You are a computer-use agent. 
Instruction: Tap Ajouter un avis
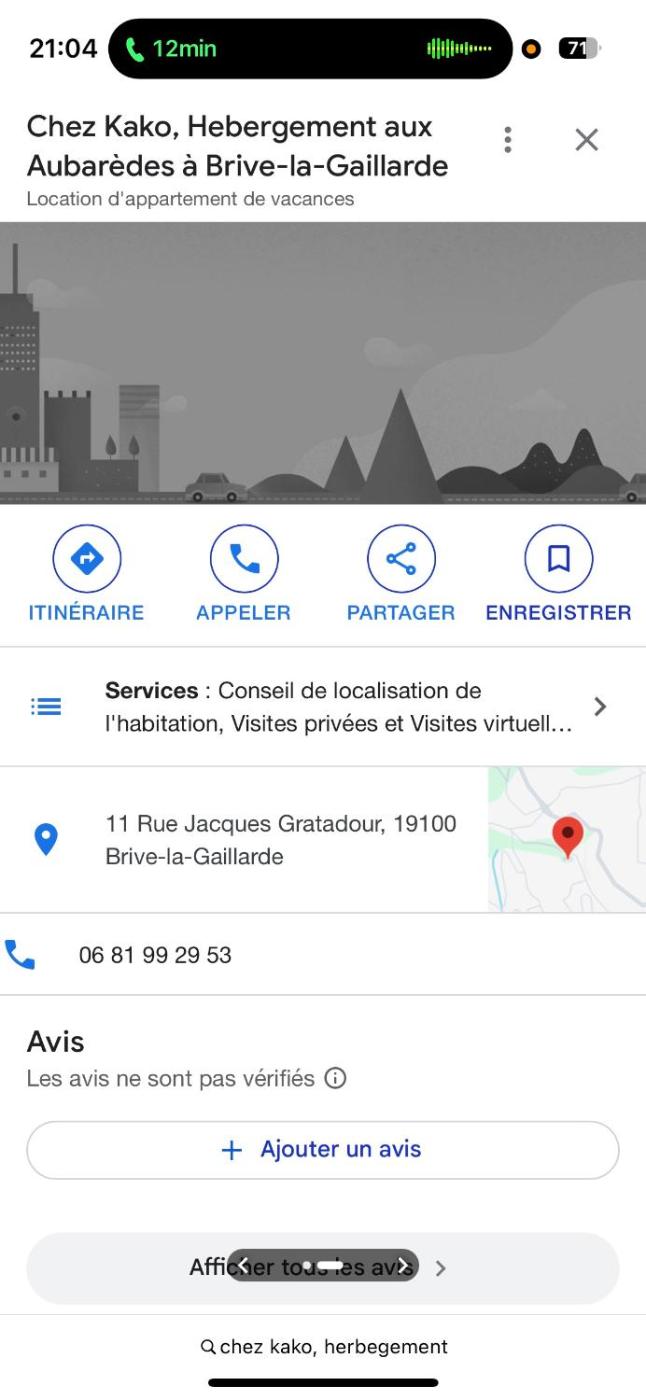[x=323, y=1150]
